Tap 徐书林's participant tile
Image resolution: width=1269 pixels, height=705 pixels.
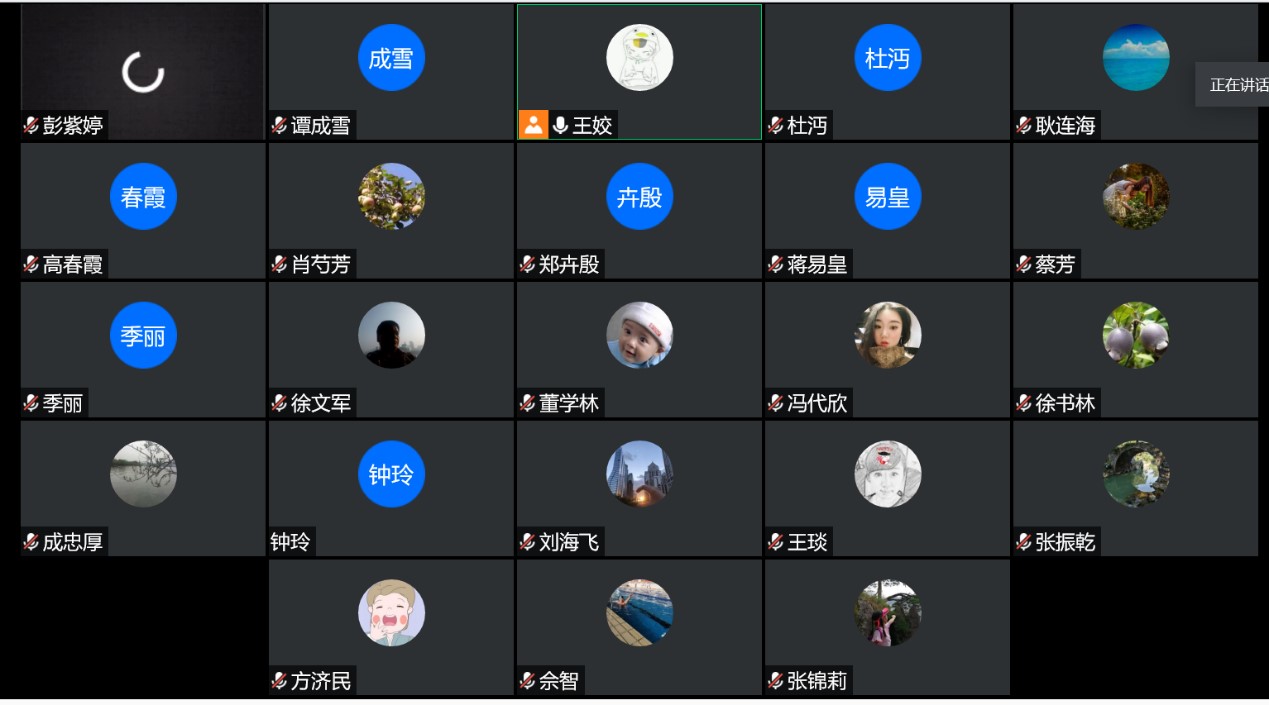(1135, 349)
